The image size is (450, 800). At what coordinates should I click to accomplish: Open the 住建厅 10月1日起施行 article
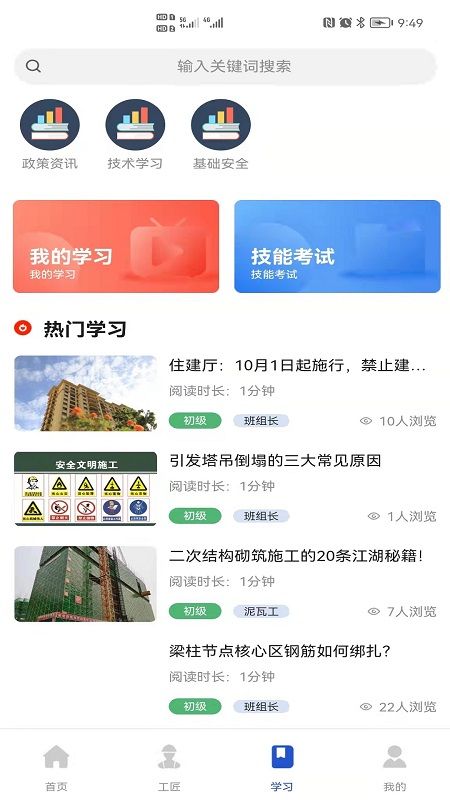[225, 393]
